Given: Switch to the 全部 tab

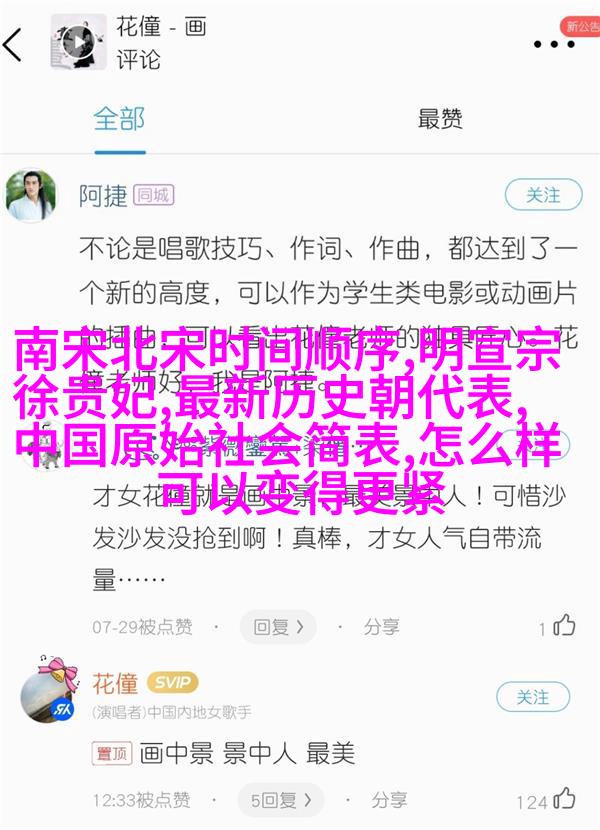Looking at the screenshot, I should pyautogui.click(x=120, y=119).
